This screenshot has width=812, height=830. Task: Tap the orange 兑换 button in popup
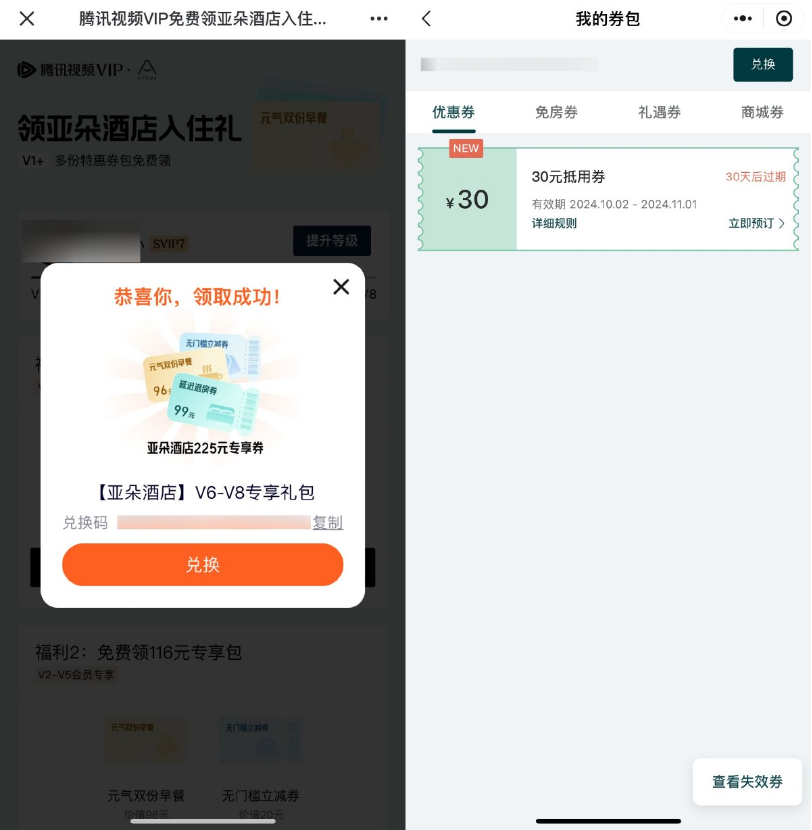tap(202, 565)
